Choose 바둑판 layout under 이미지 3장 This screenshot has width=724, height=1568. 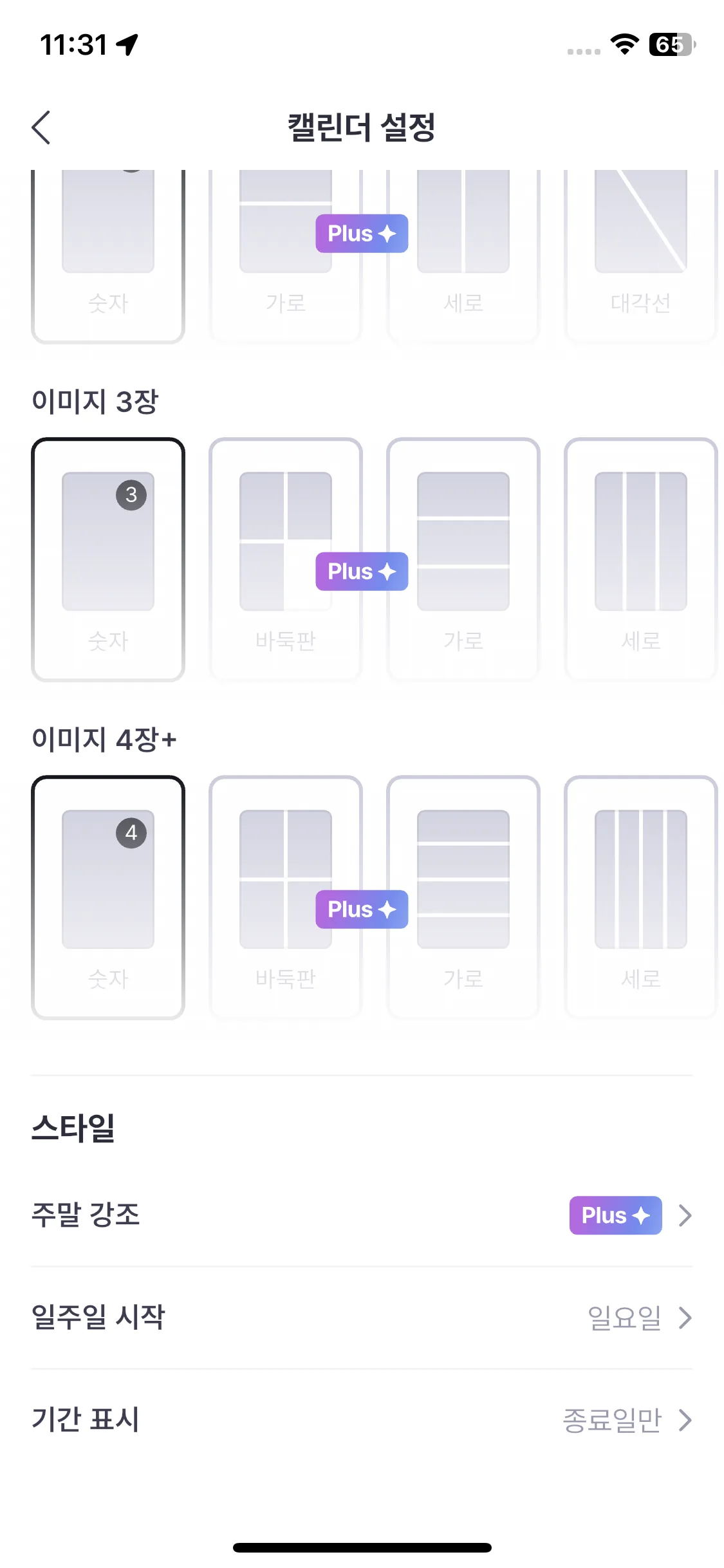pos(285,559)
